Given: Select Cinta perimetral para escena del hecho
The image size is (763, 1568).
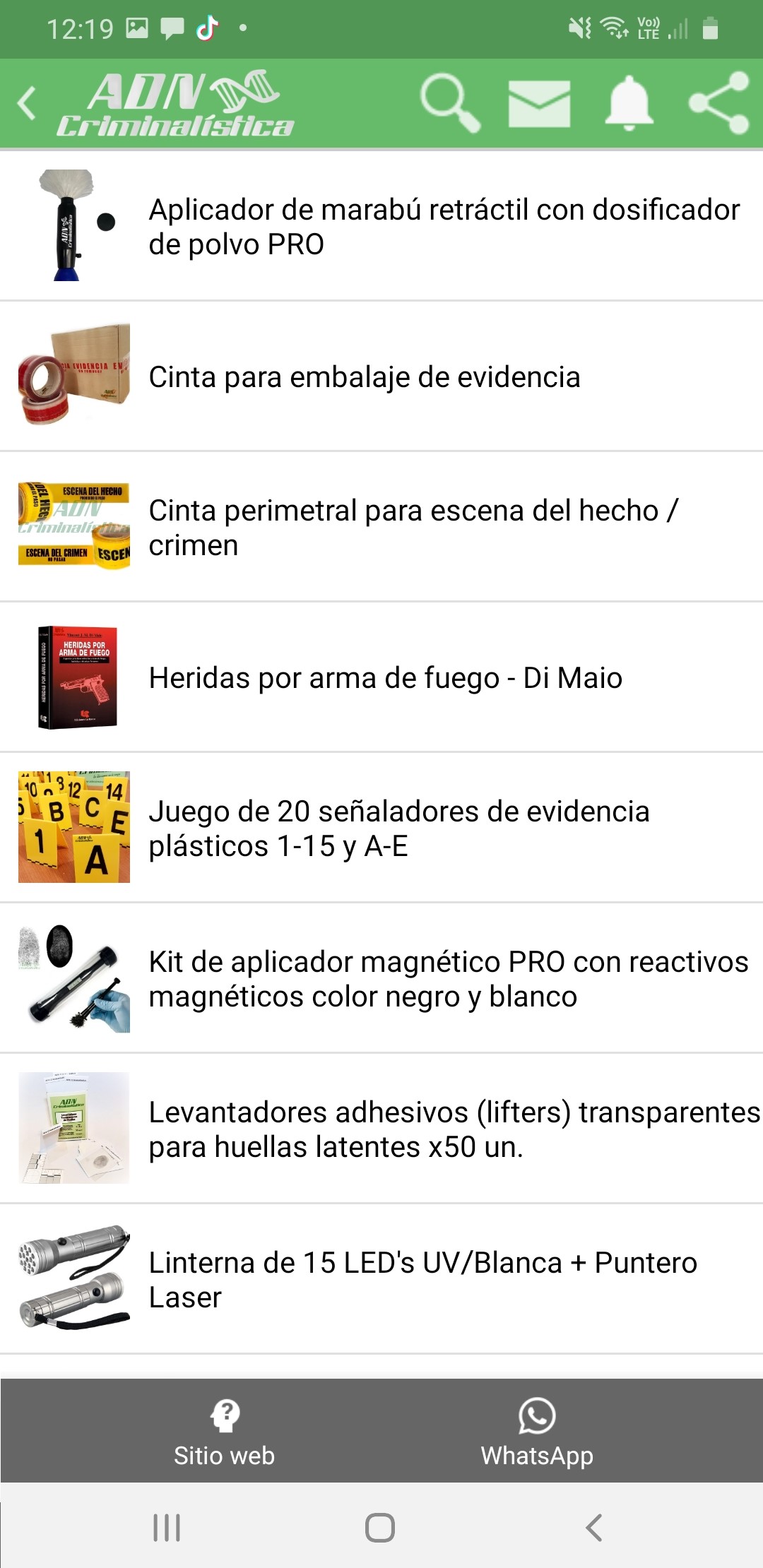Looking at the screenshot, I should click(381, 527).
